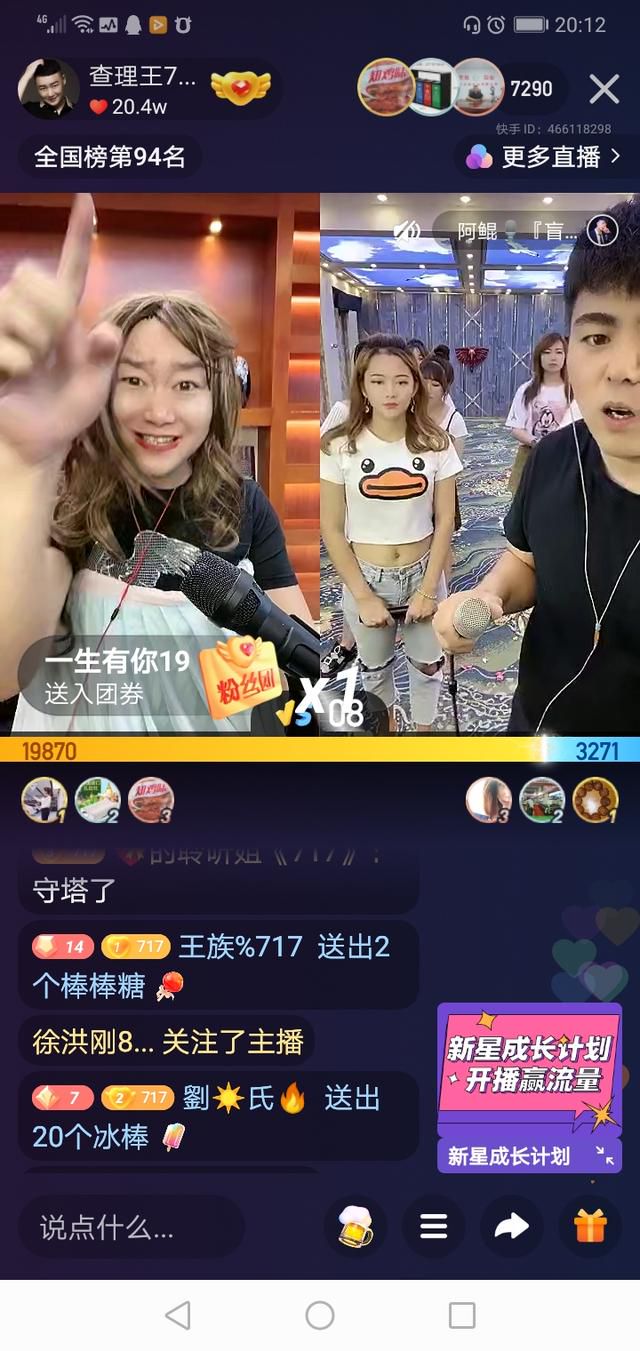View the top left-side contributor ranked 1

(x=44, y=799)
